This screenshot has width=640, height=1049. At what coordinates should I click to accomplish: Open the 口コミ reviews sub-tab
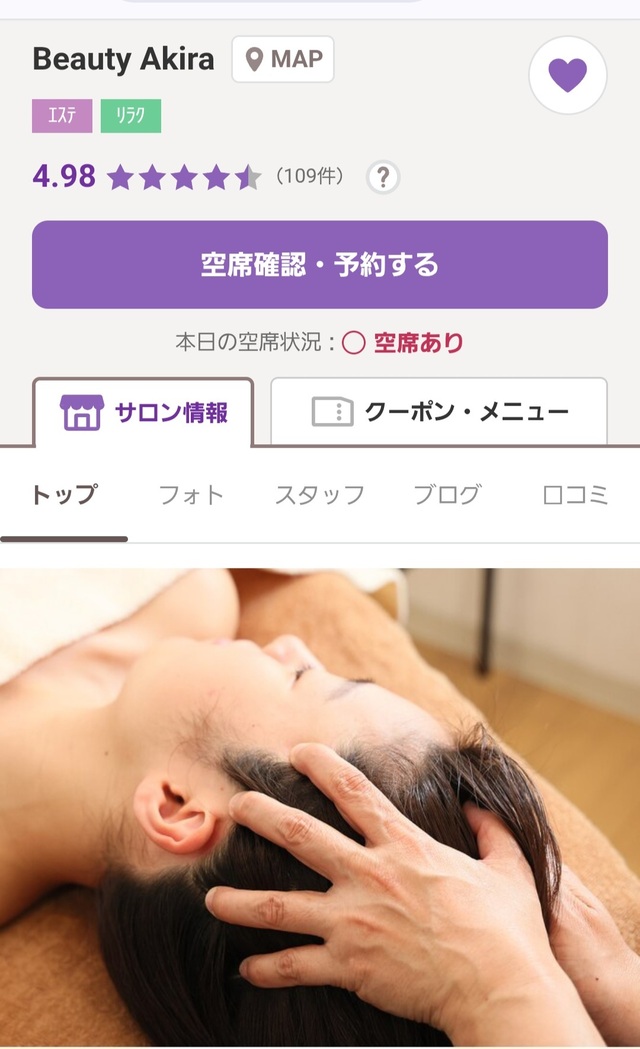[x=575, y=495]
